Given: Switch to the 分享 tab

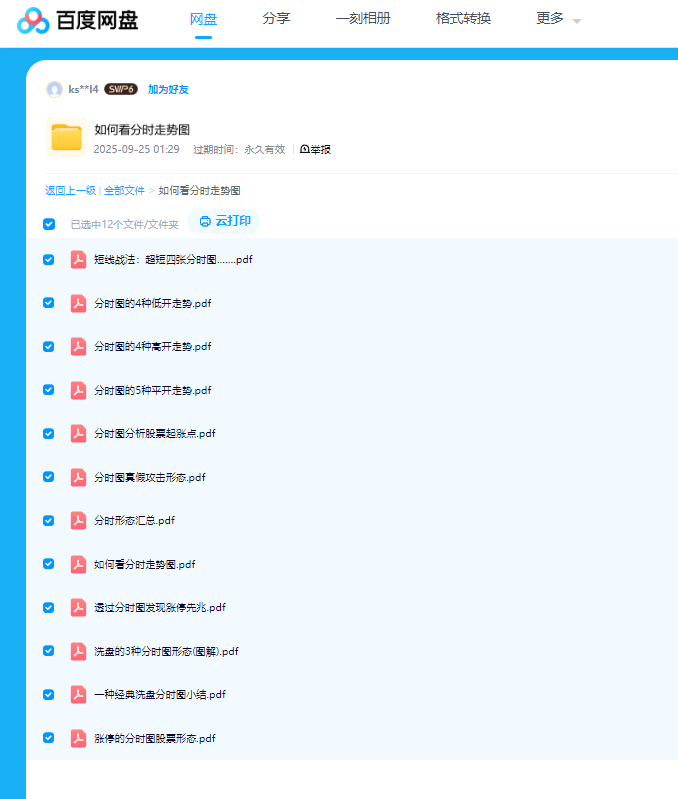Looking at the screenshot, I should [x=276, y=18].
